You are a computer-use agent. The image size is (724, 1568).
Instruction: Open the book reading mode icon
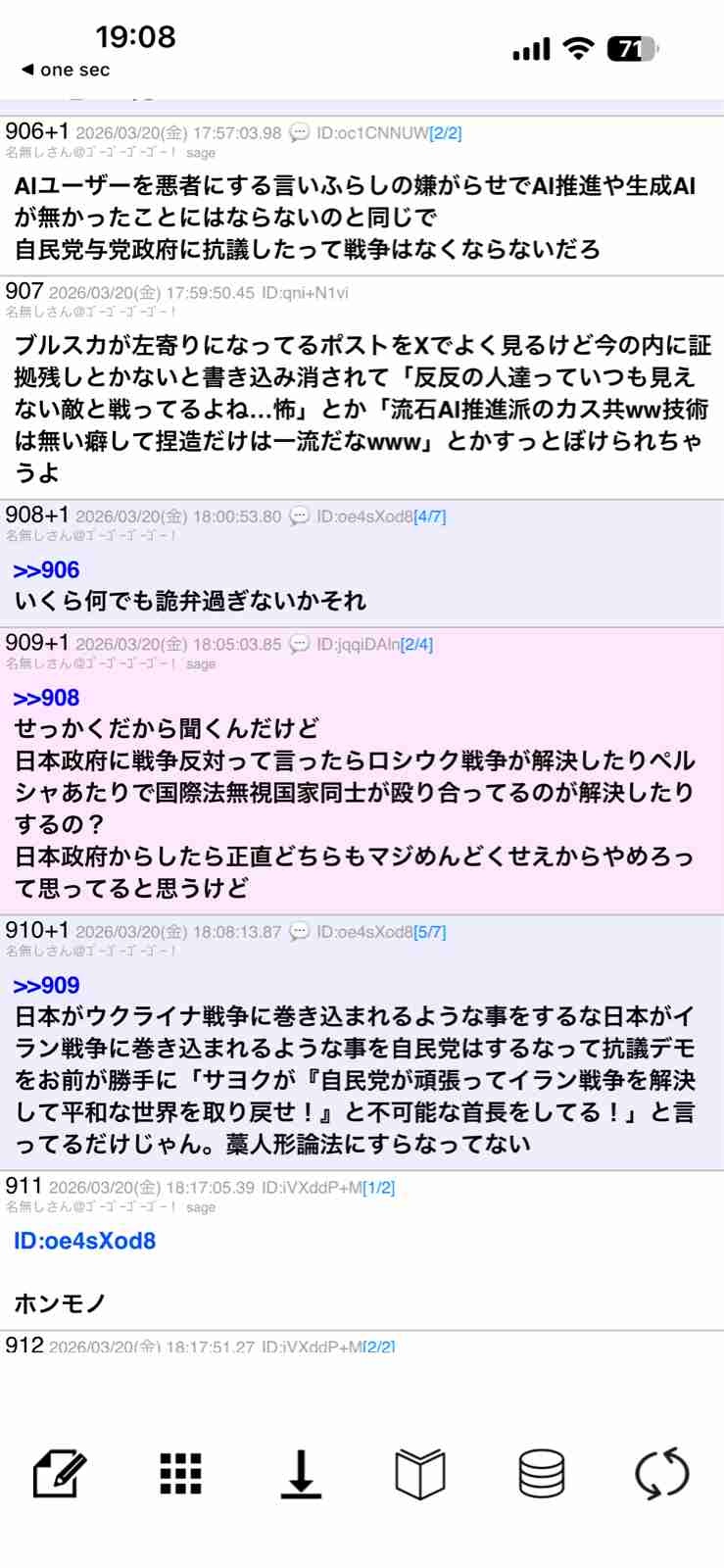420,1473
